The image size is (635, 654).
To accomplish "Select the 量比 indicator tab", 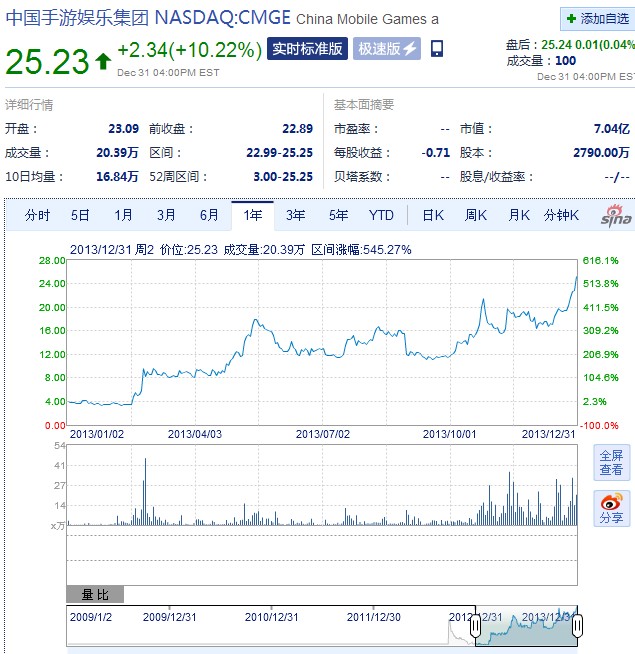I will coord(95,594).
